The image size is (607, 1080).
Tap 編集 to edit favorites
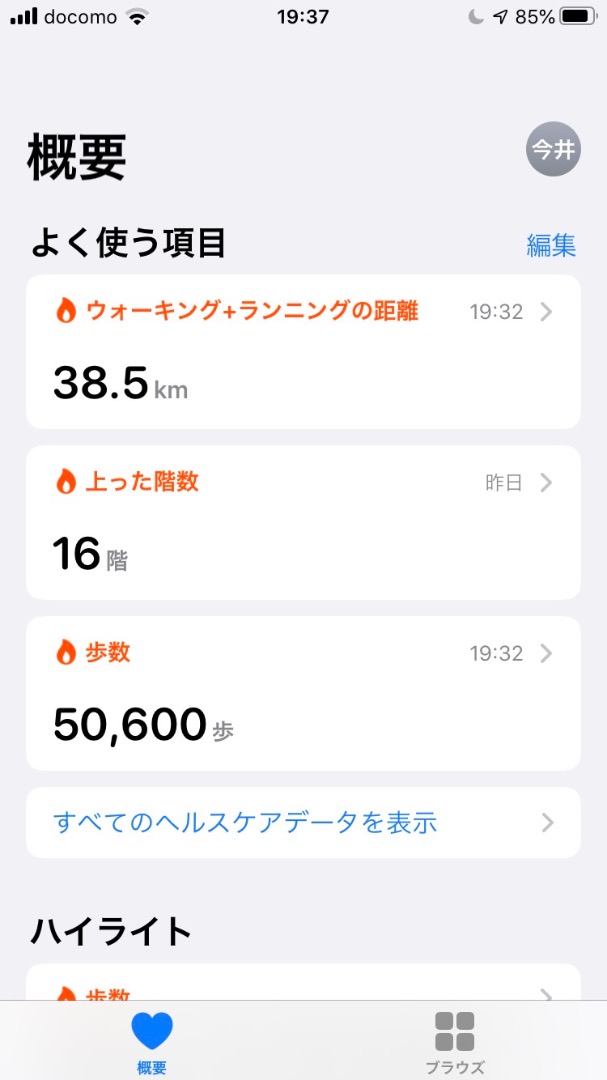[x=551, y=245]
